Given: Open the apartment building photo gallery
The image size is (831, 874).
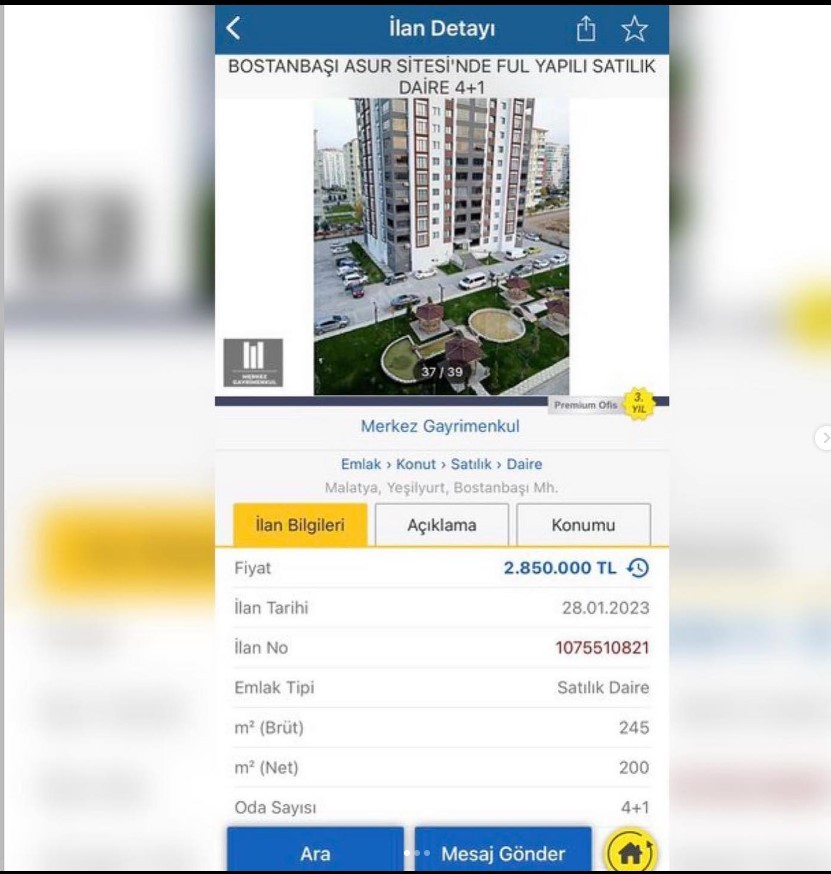Looking at the screenshot, I should [441, 245].
